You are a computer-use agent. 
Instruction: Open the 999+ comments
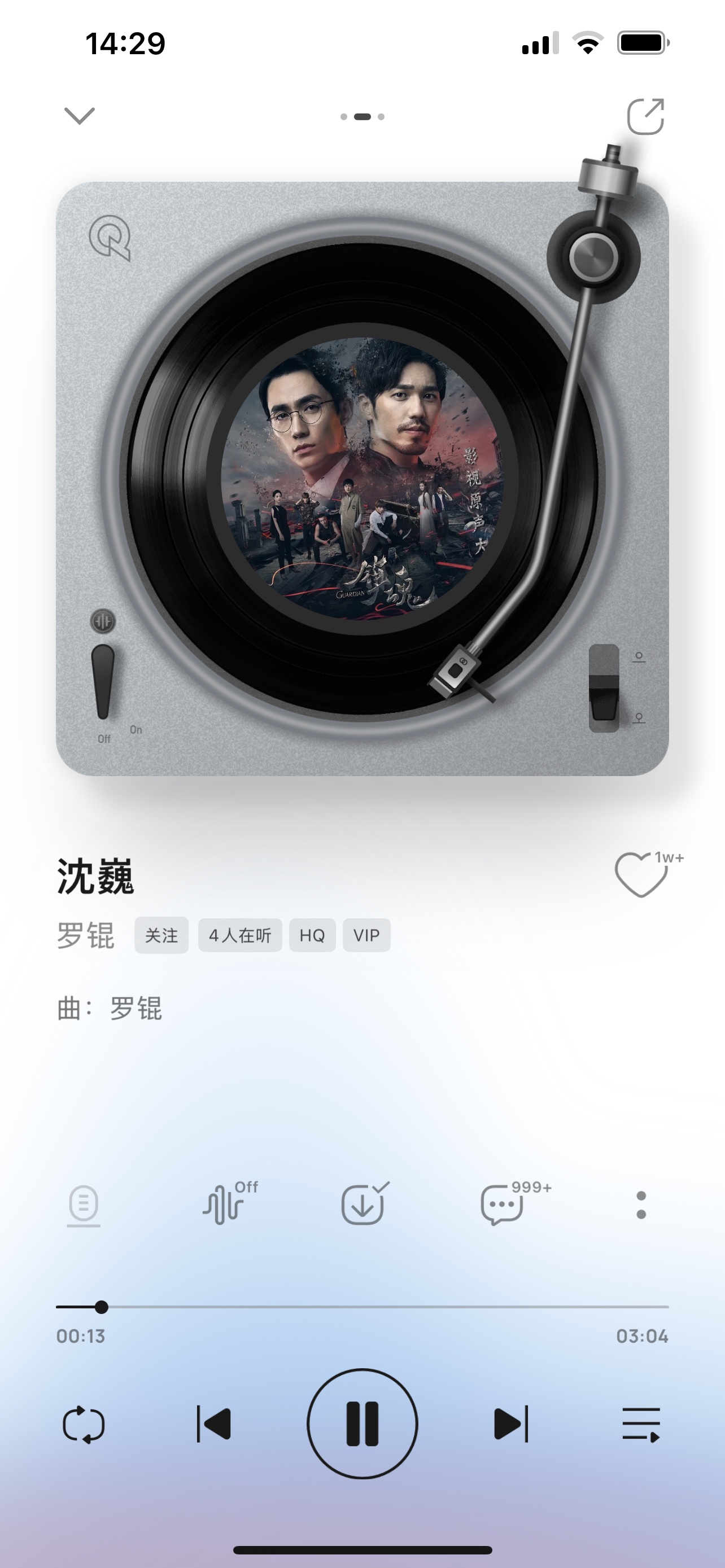(515, 1203)
